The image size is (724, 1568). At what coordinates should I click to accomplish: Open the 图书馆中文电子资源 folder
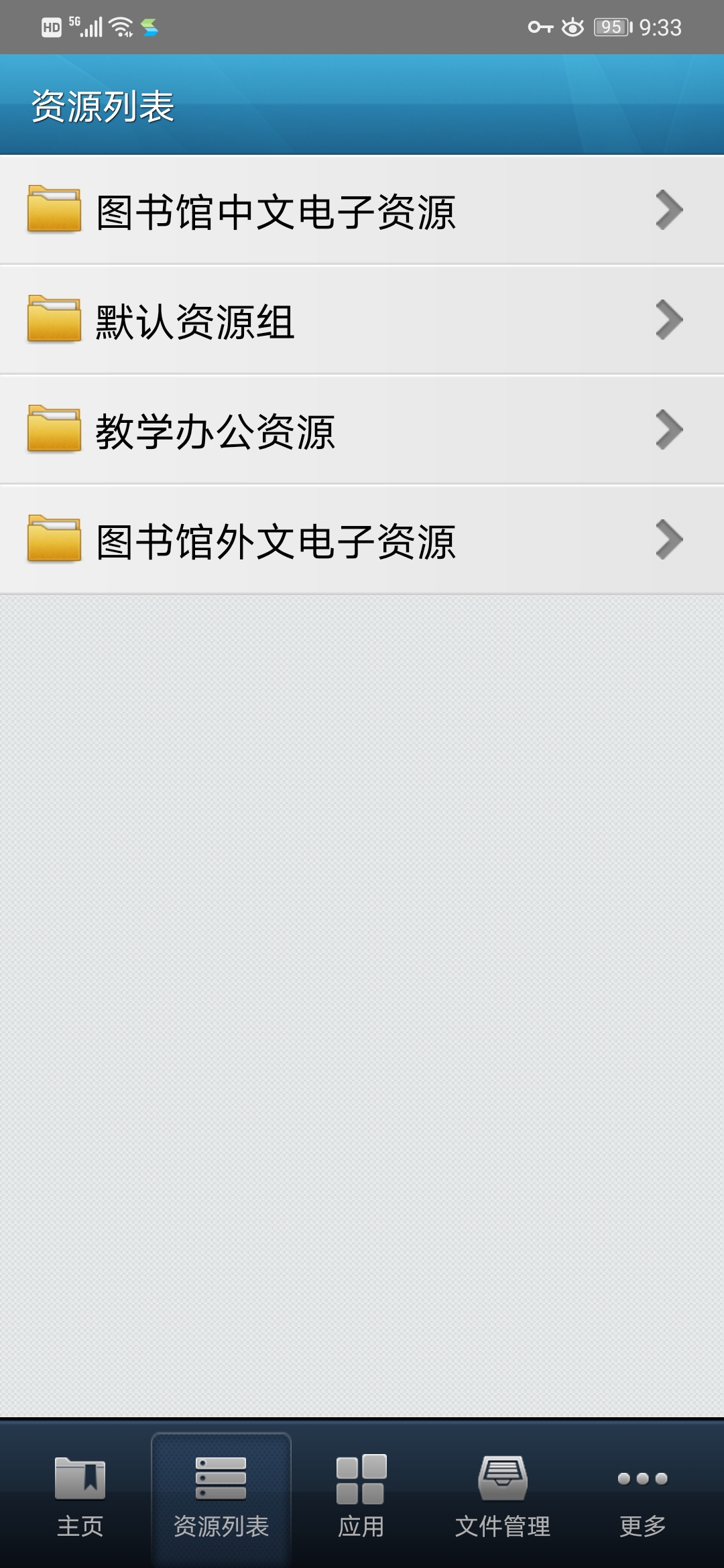coord(362,211)
